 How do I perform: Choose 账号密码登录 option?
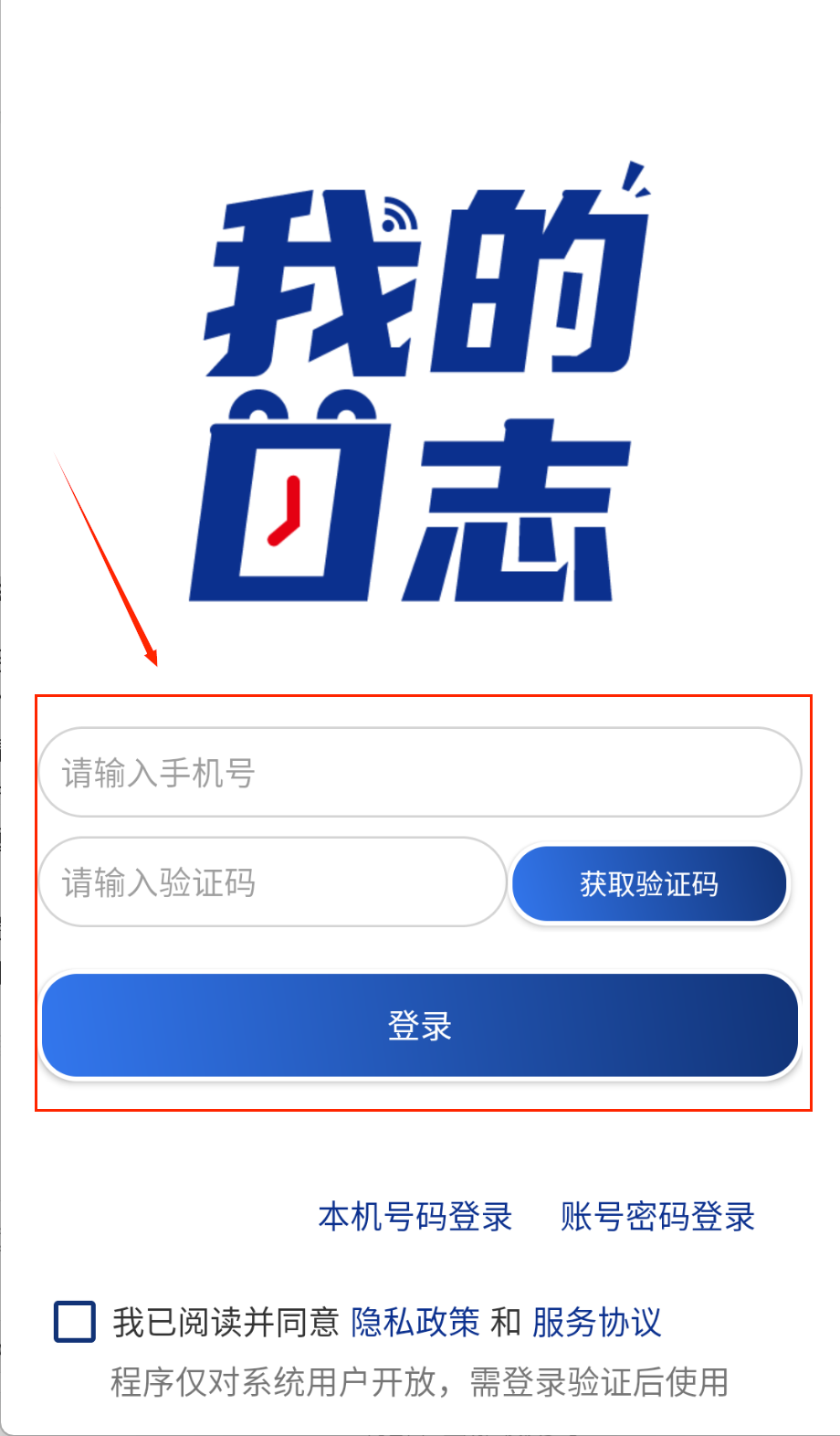[657, 1217]
